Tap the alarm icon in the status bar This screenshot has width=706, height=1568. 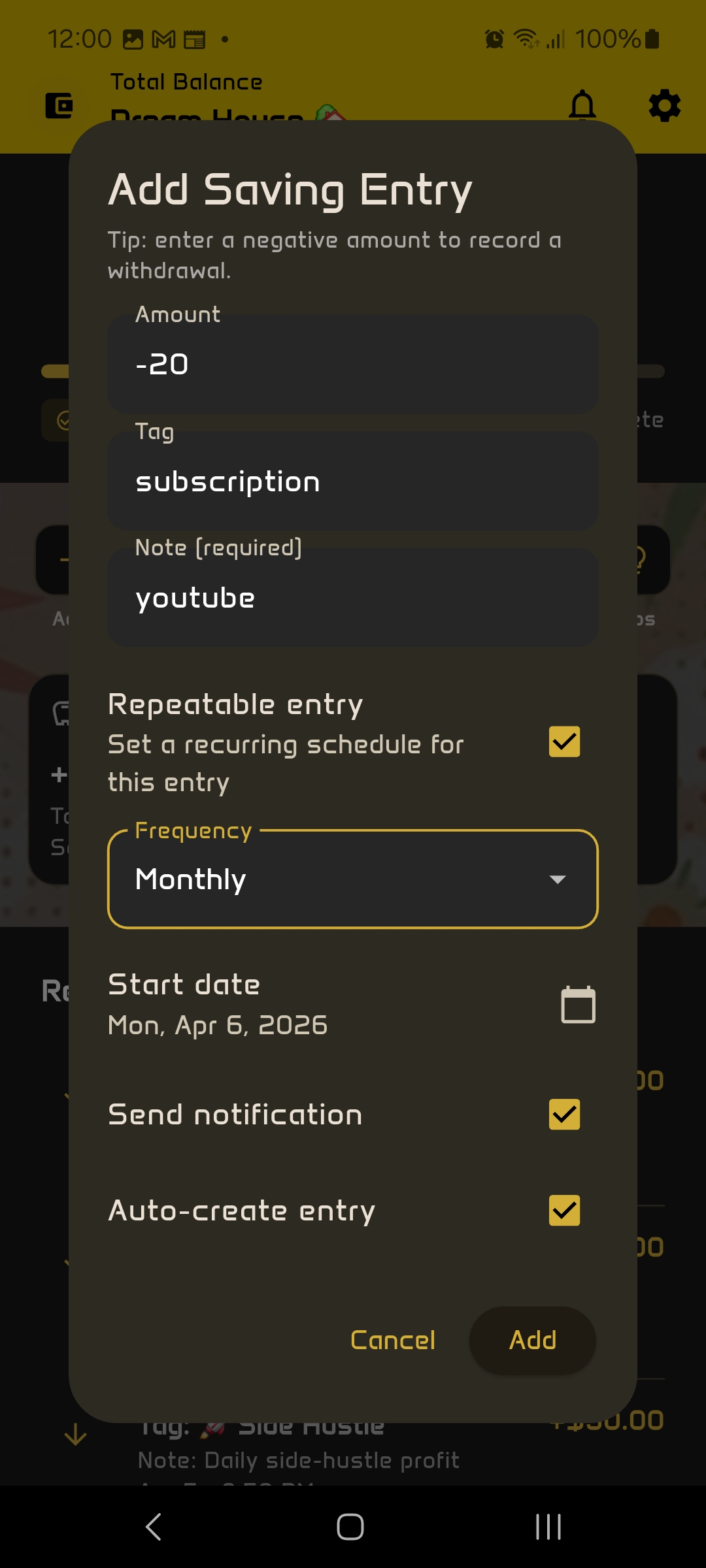tap(495, 39)
